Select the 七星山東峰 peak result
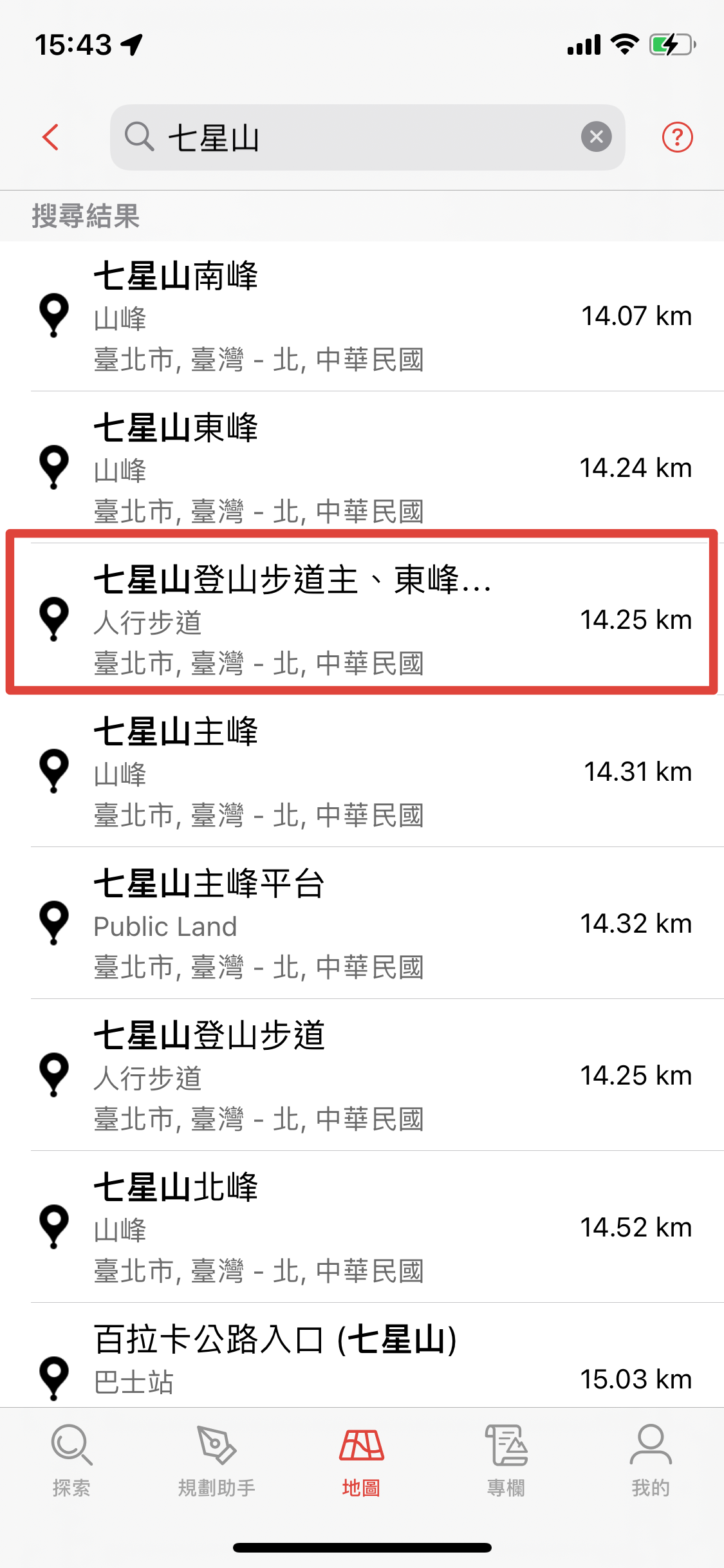 360,468
